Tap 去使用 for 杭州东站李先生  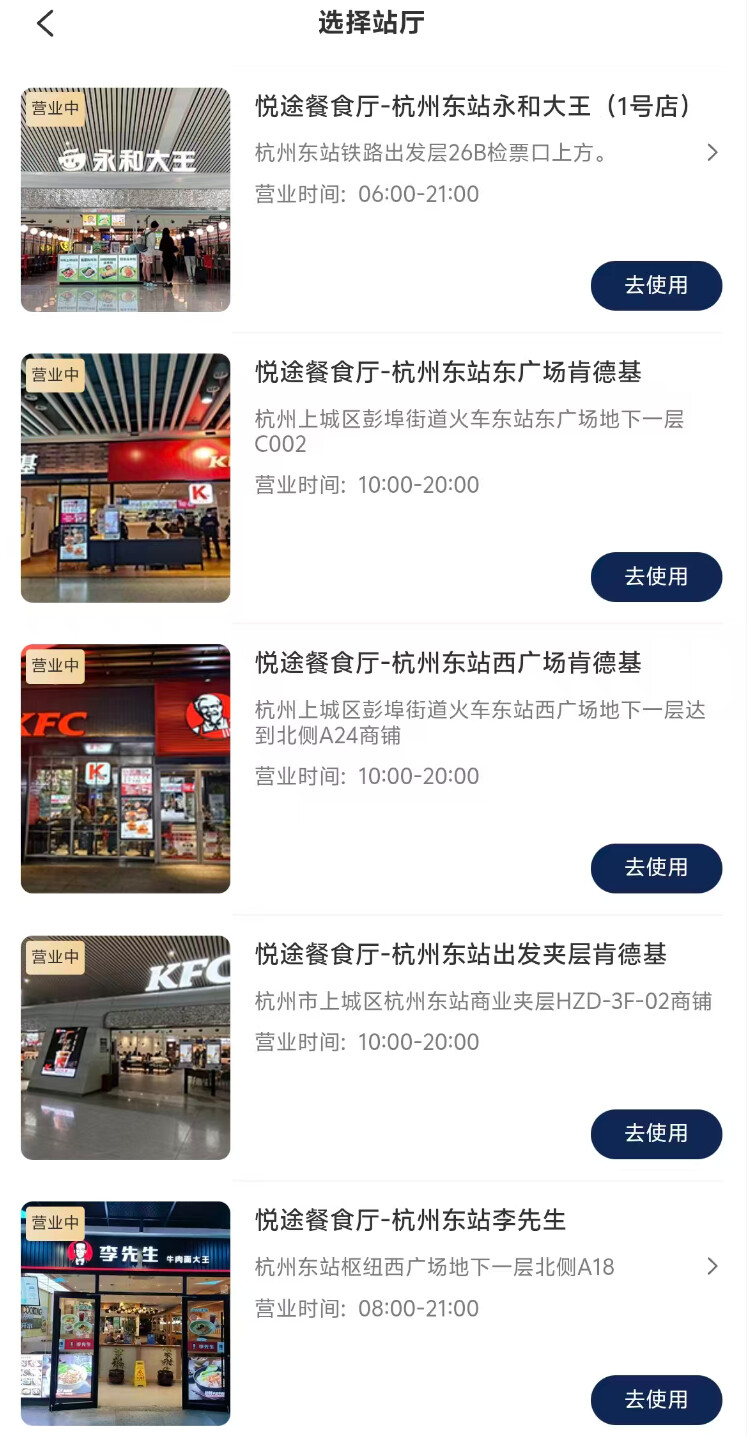tap(656, 1400)
